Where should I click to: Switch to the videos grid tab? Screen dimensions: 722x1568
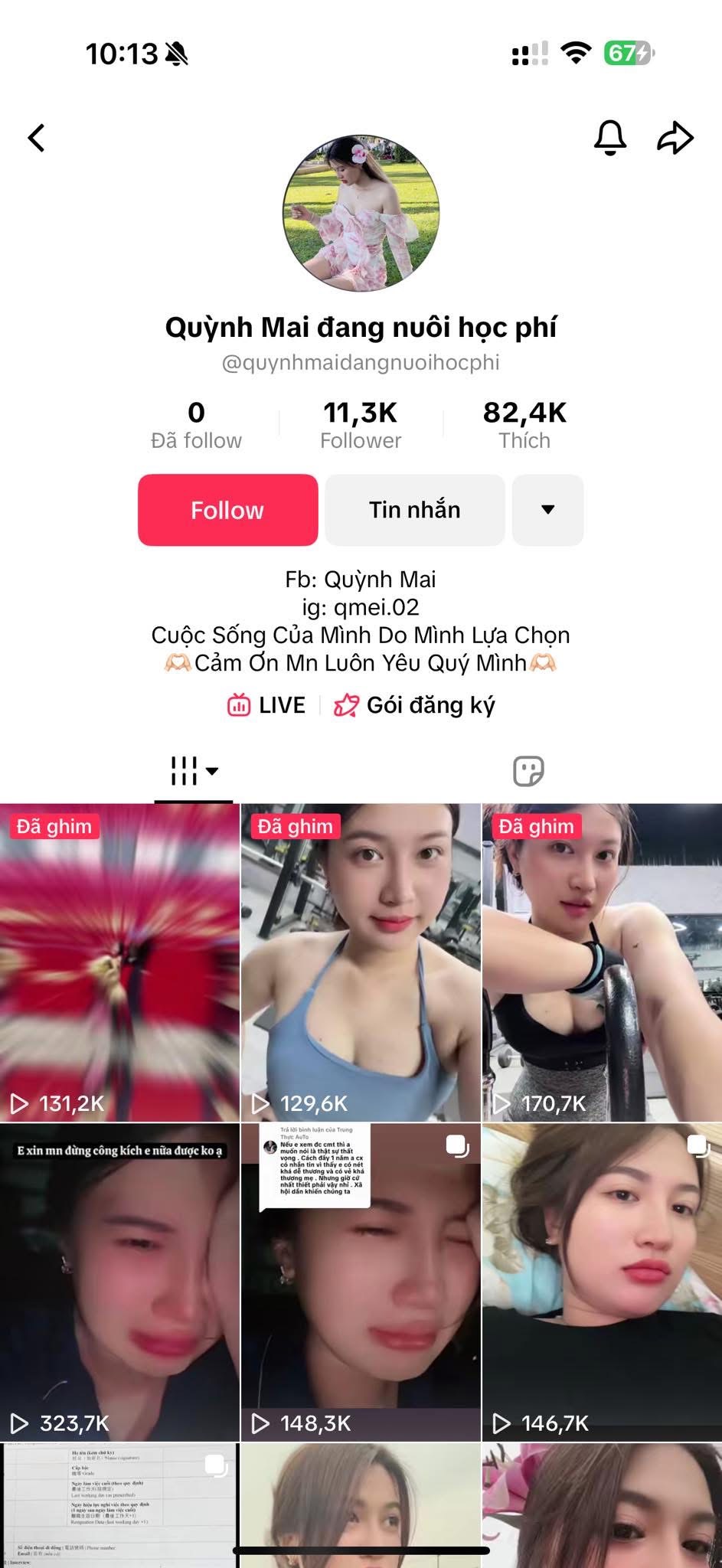click(x=193, y=771)
